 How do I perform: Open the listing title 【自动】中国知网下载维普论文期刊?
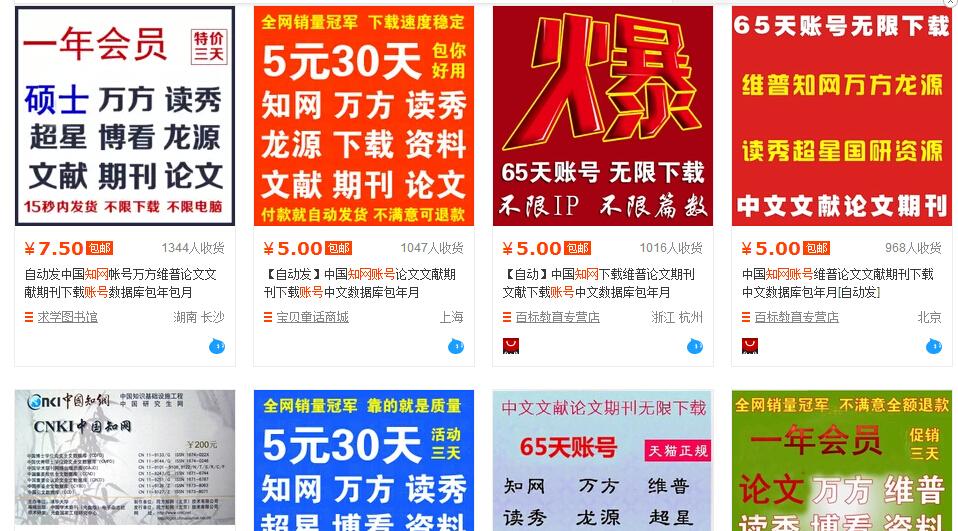click(598, 283)
